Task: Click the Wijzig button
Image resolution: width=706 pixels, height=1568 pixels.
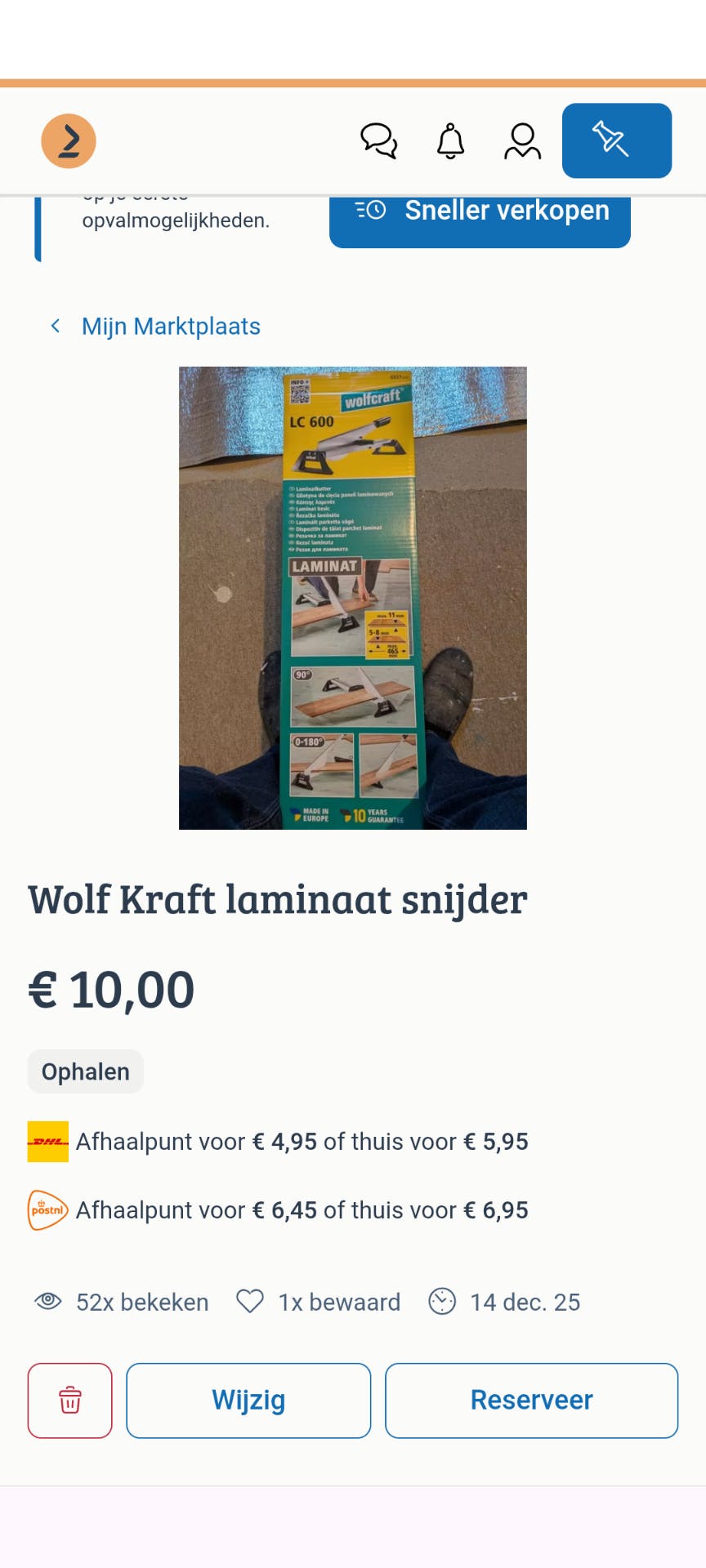Action: pos(248,1400)
